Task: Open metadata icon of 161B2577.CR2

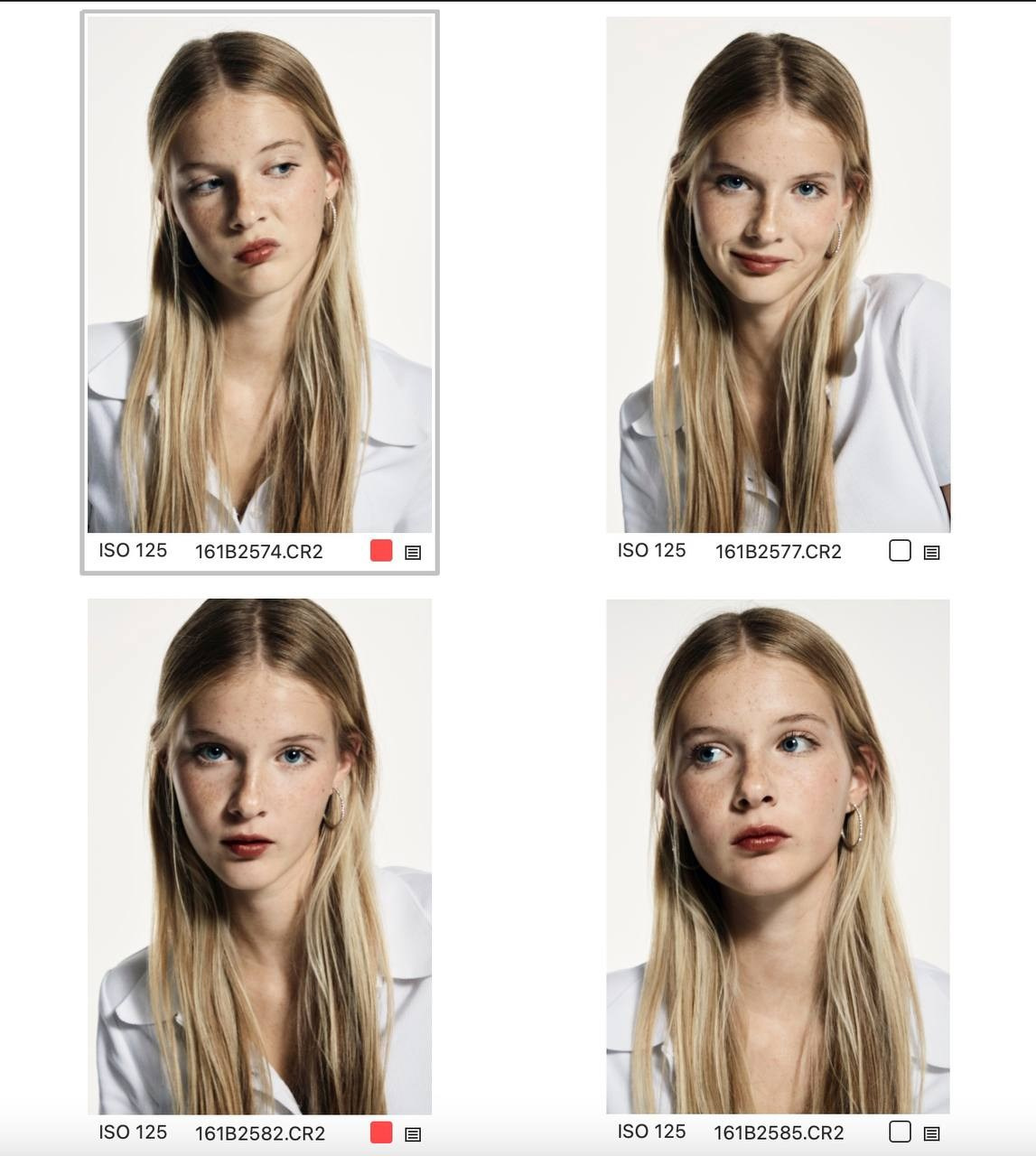Action: (x=932, y=552)
